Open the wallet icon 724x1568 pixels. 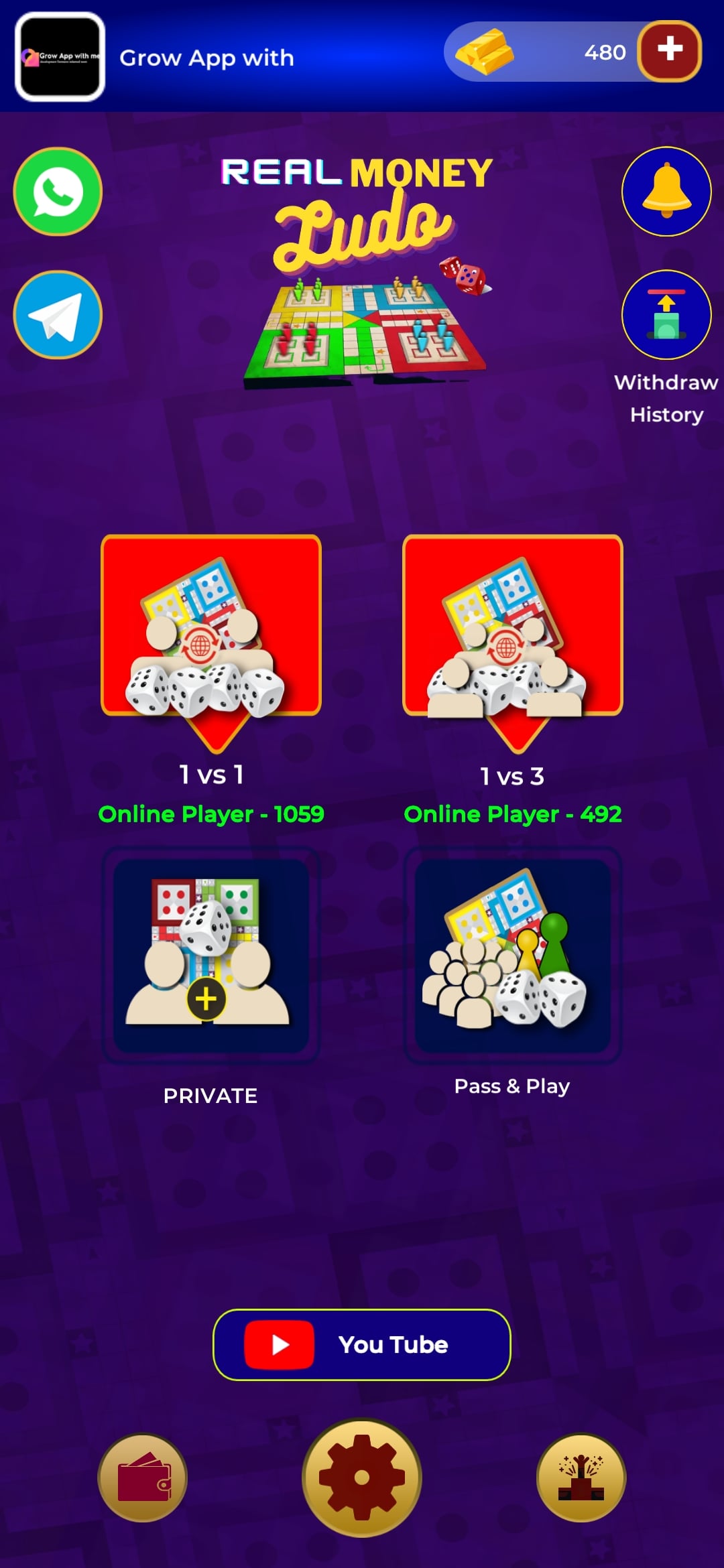143,1478
